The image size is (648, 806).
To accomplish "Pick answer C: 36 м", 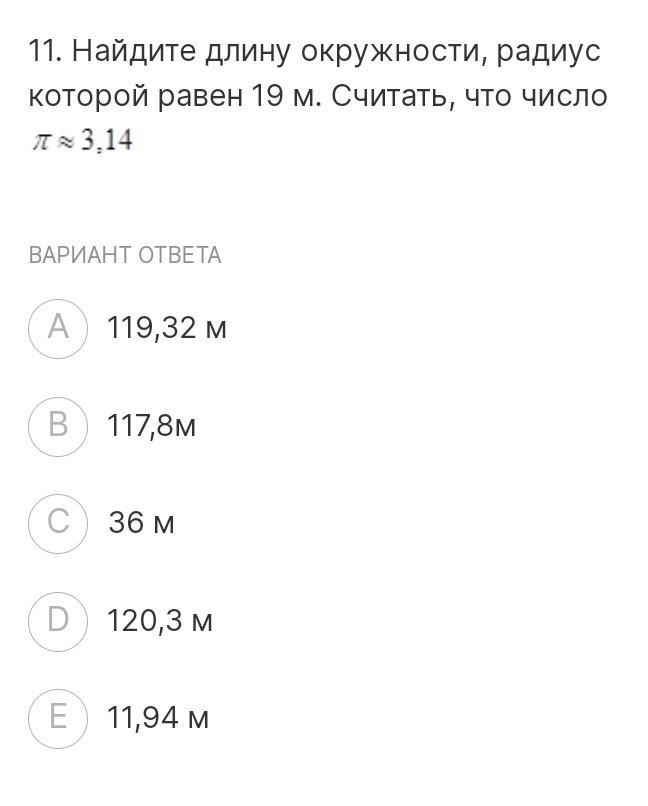I will 58,522.
